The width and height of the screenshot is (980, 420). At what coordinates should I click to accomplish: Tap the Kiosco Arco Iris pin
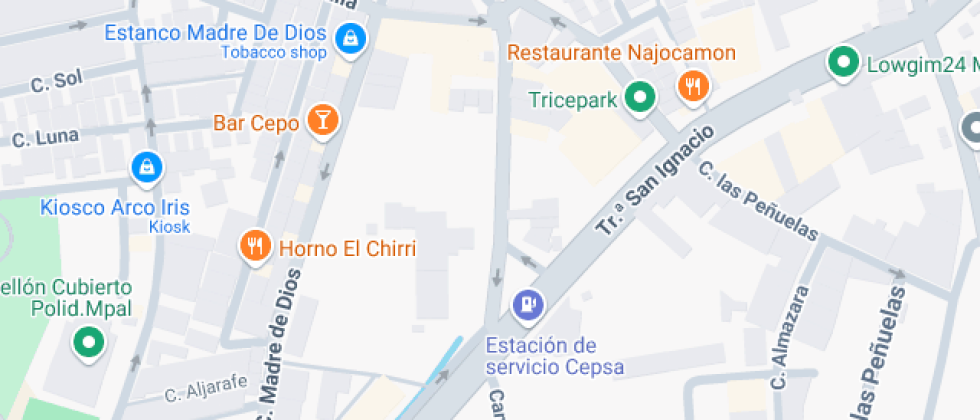[146, 169]
